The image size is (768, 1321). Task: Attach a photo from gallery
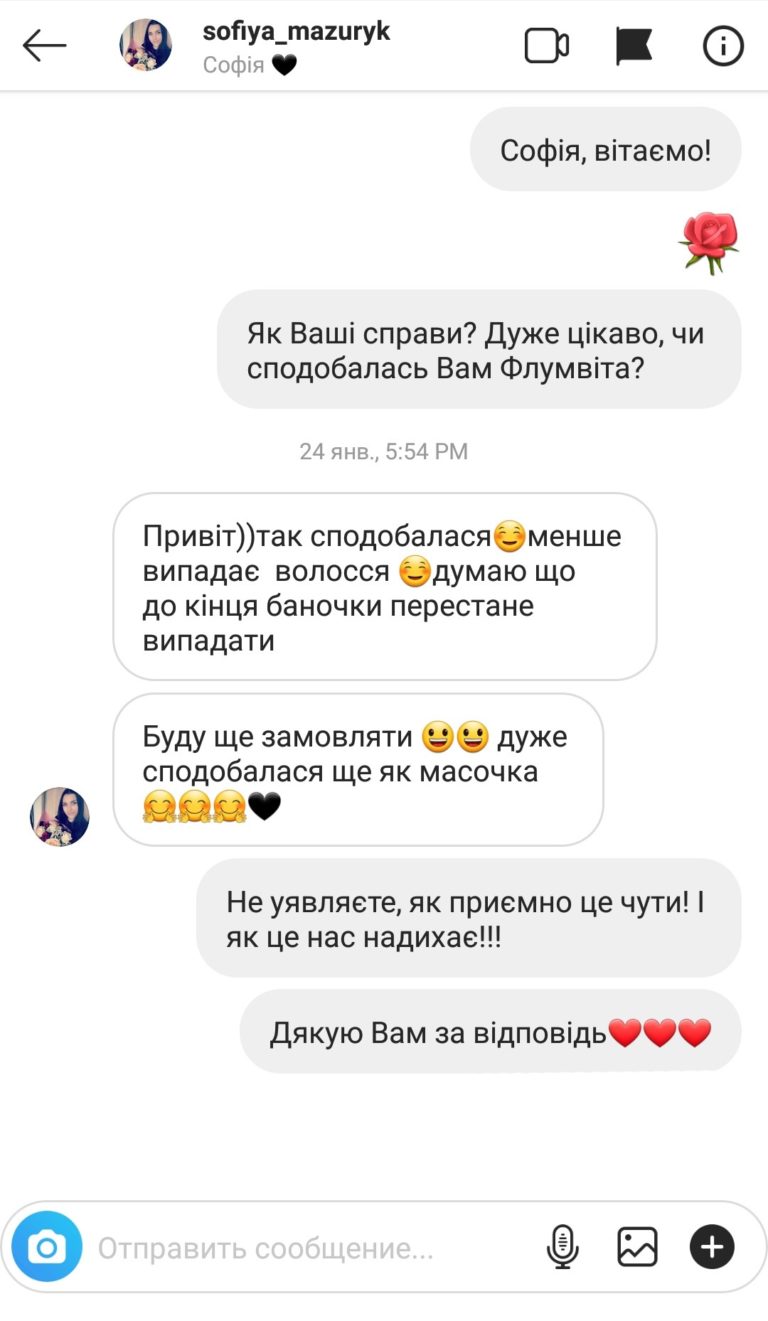point(637,1246)
